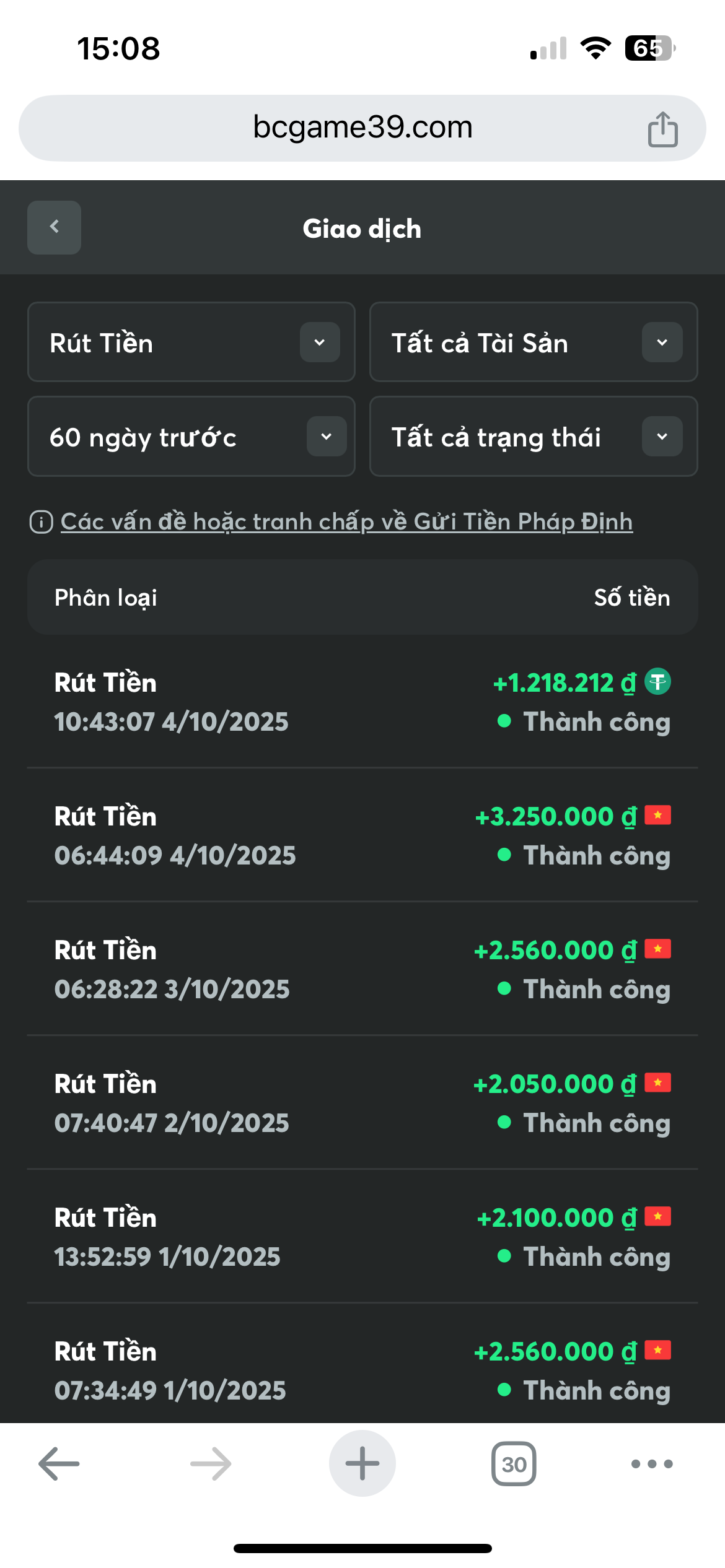The height and width of the screenshot is (1568, 725).
Task: Open the withdrawal from 06:28:22 3/10/2025
Action: click(x=362, y=969)
